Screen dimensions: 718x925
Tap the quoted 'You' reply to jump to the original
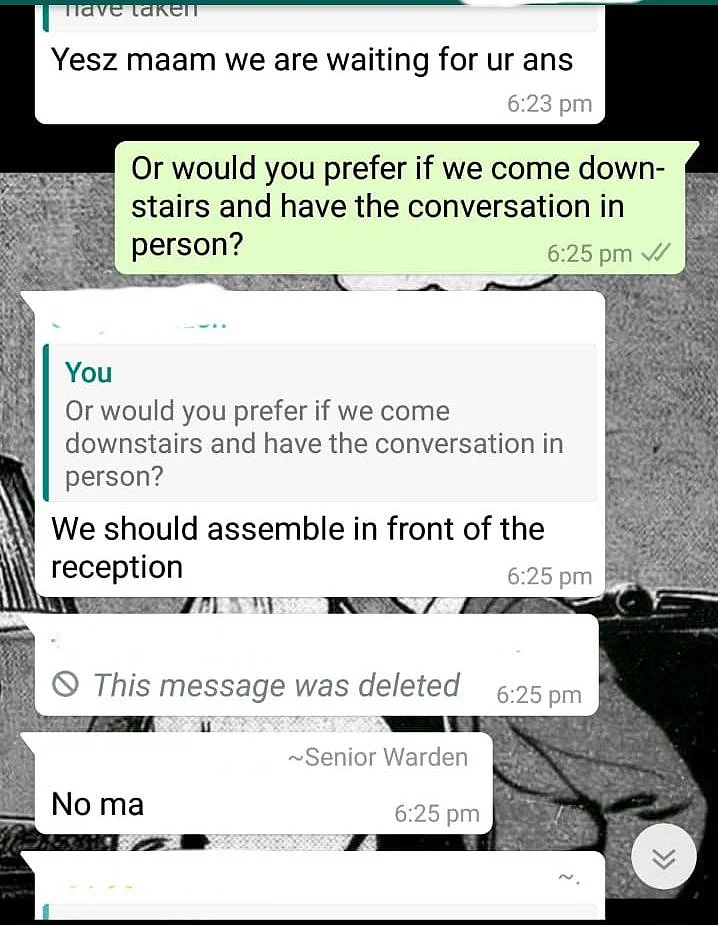pos(320,425)
